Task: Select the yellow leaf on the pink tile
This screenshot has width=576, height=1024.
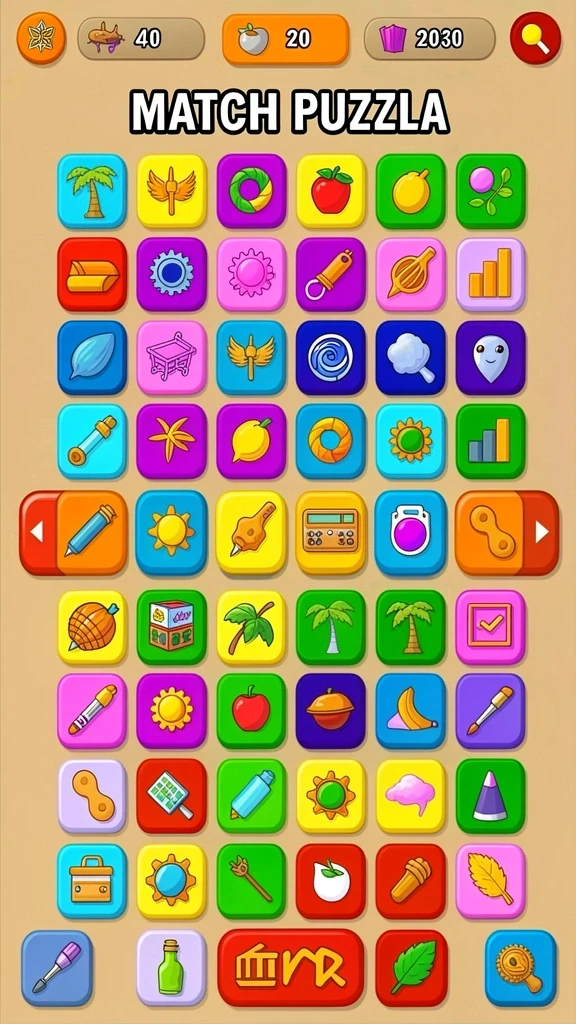Action: point(490,880)
